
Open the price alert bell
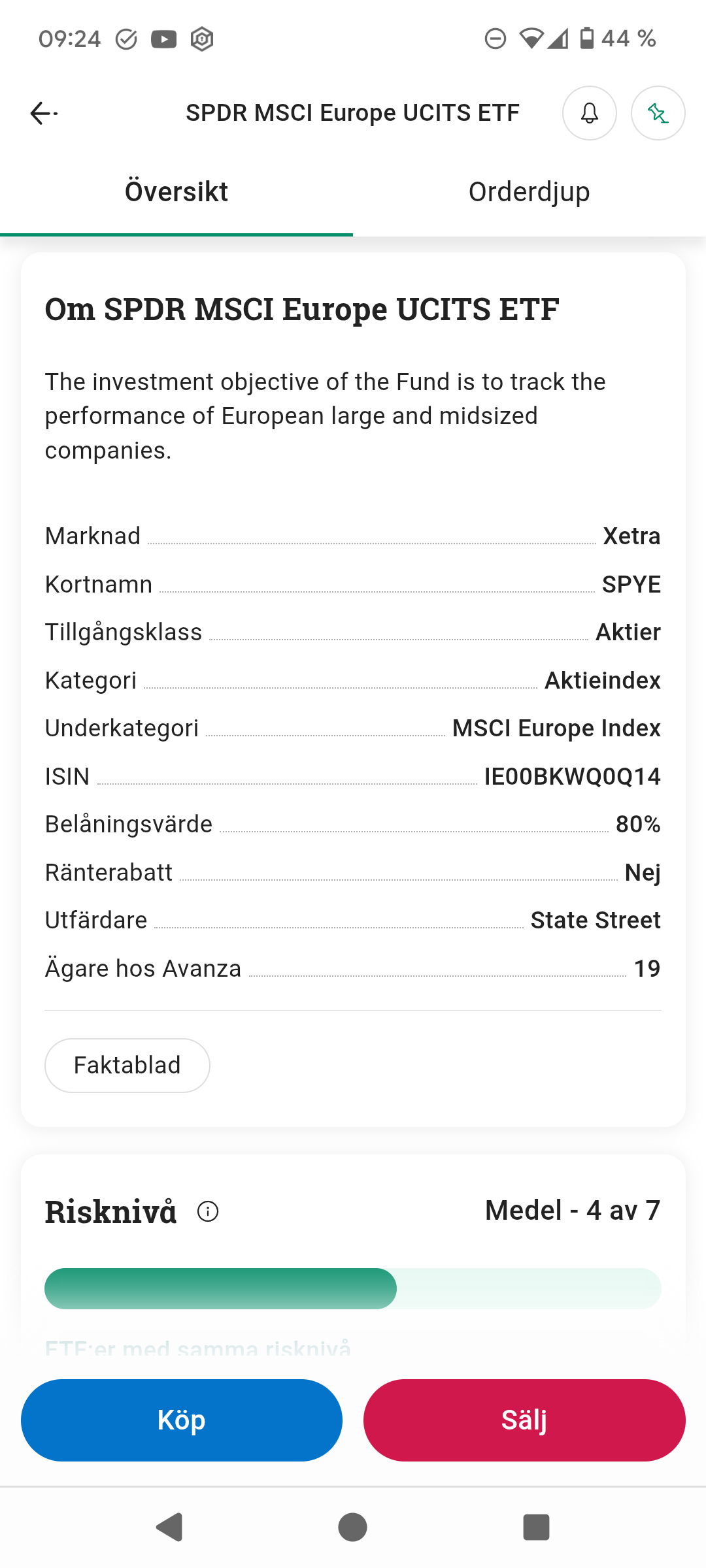[x=590, y=113]
